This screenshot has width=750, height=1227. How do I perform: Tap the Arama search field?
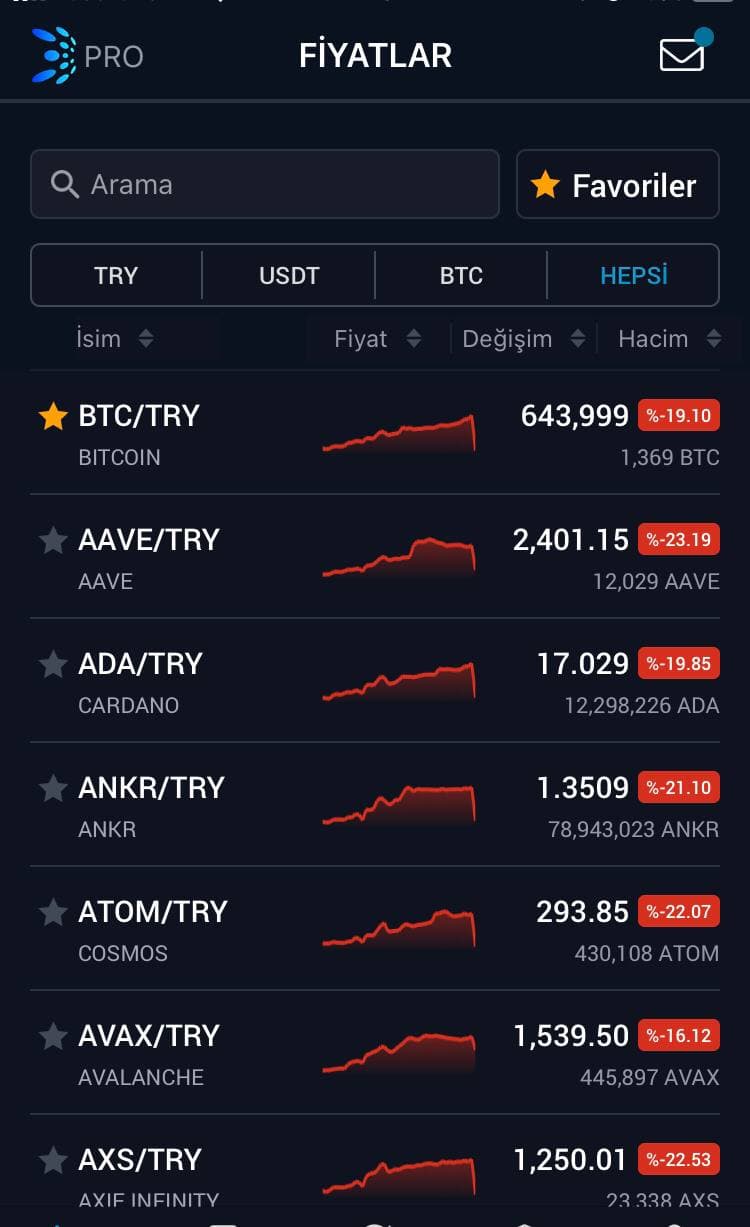coord(265,184)
